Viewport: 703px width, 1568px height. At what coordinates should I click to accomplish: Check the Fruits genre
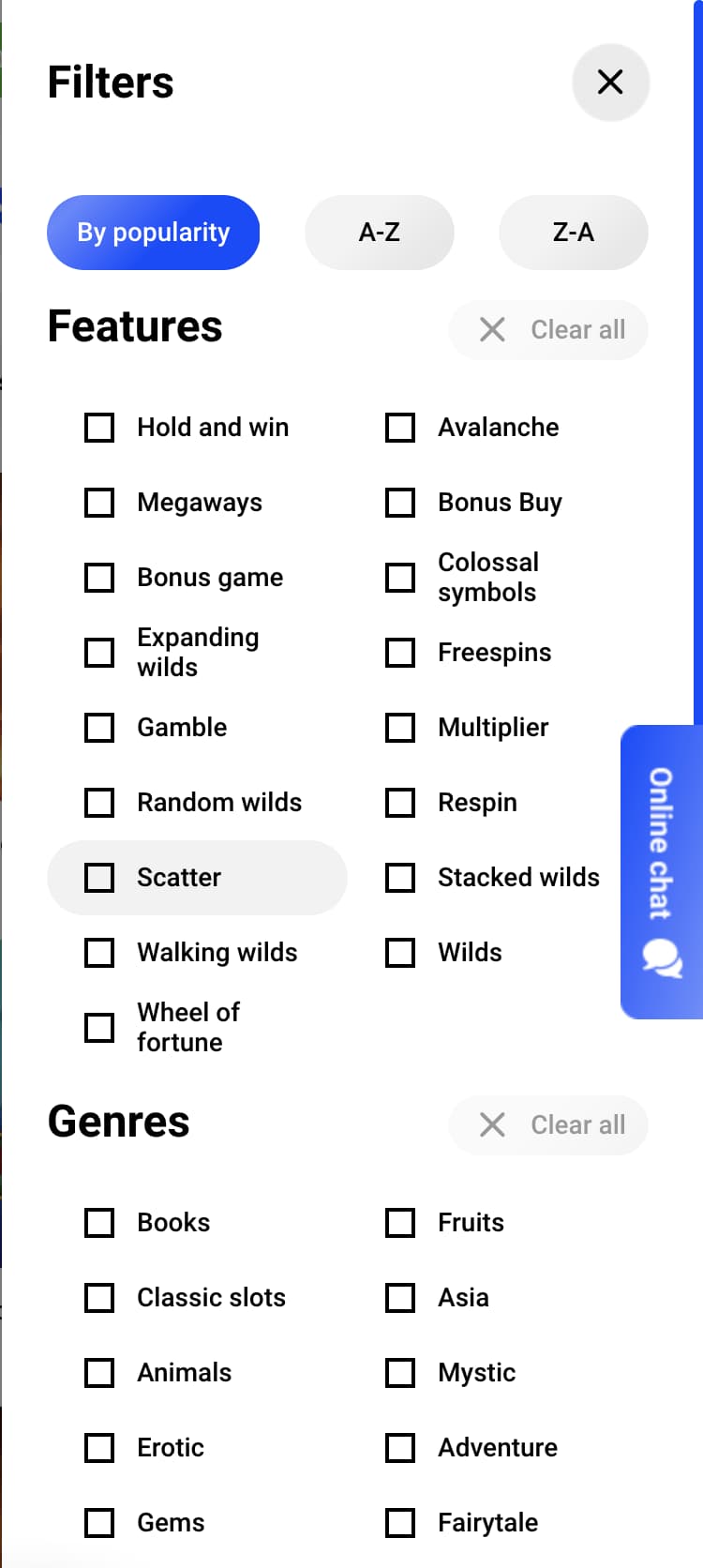tap(400, 1223)
